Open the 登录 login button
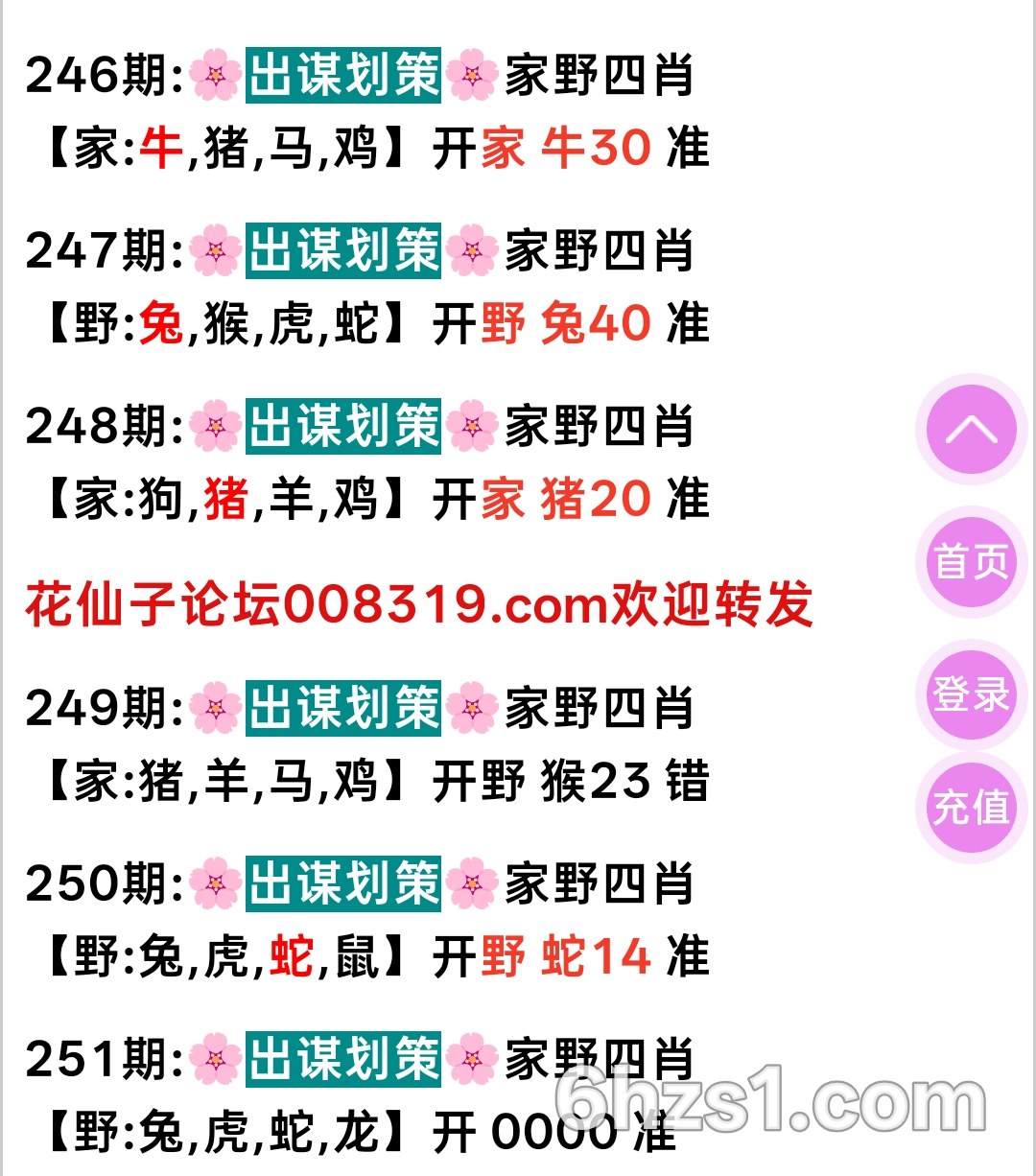This screenshot has height=1176, width=1036. (971, 694)
